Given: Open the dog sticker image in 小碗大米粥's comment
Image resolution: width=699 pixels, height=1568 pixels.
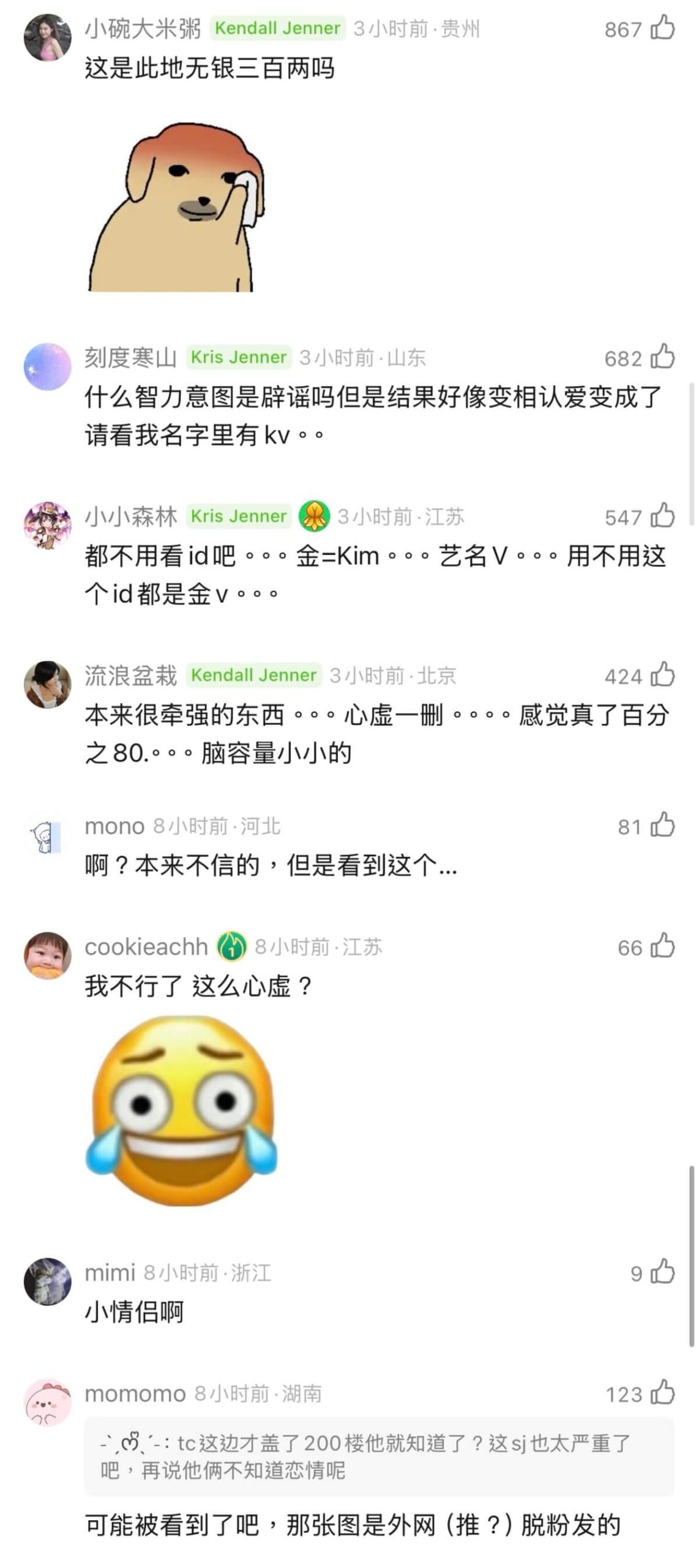Looking at the screenshot, I should pos(178,207).
